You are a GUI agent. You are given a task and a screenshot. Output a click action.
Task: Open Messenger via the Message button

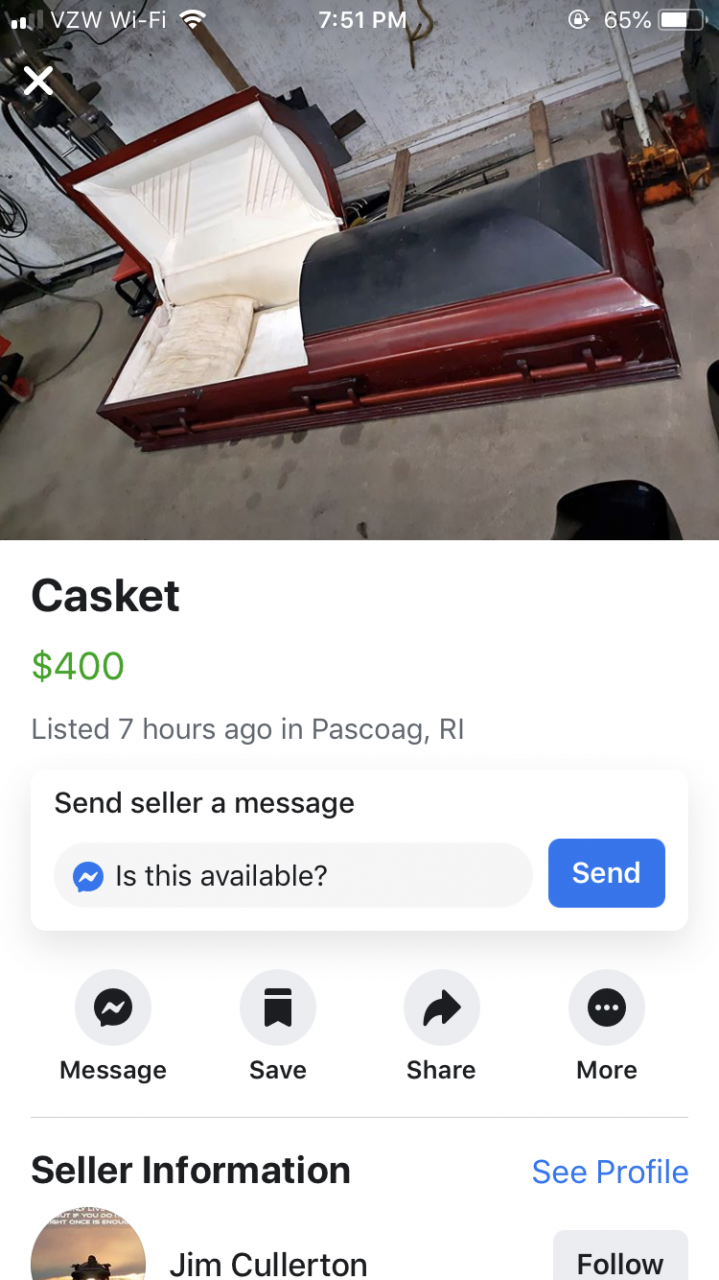pyautogui.click(x=113, y=1008)
